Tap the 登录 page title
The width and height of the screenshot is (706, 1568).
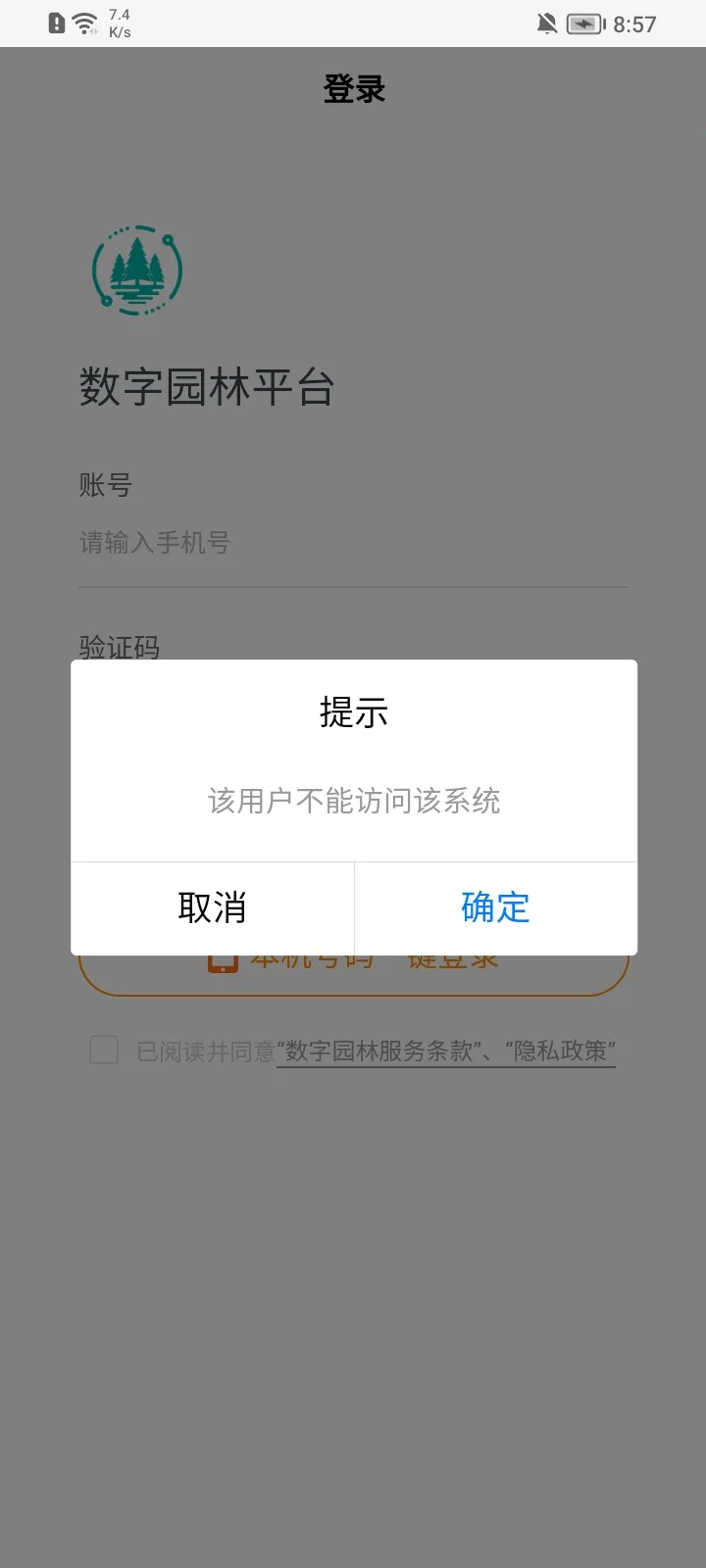coord(353,88)
